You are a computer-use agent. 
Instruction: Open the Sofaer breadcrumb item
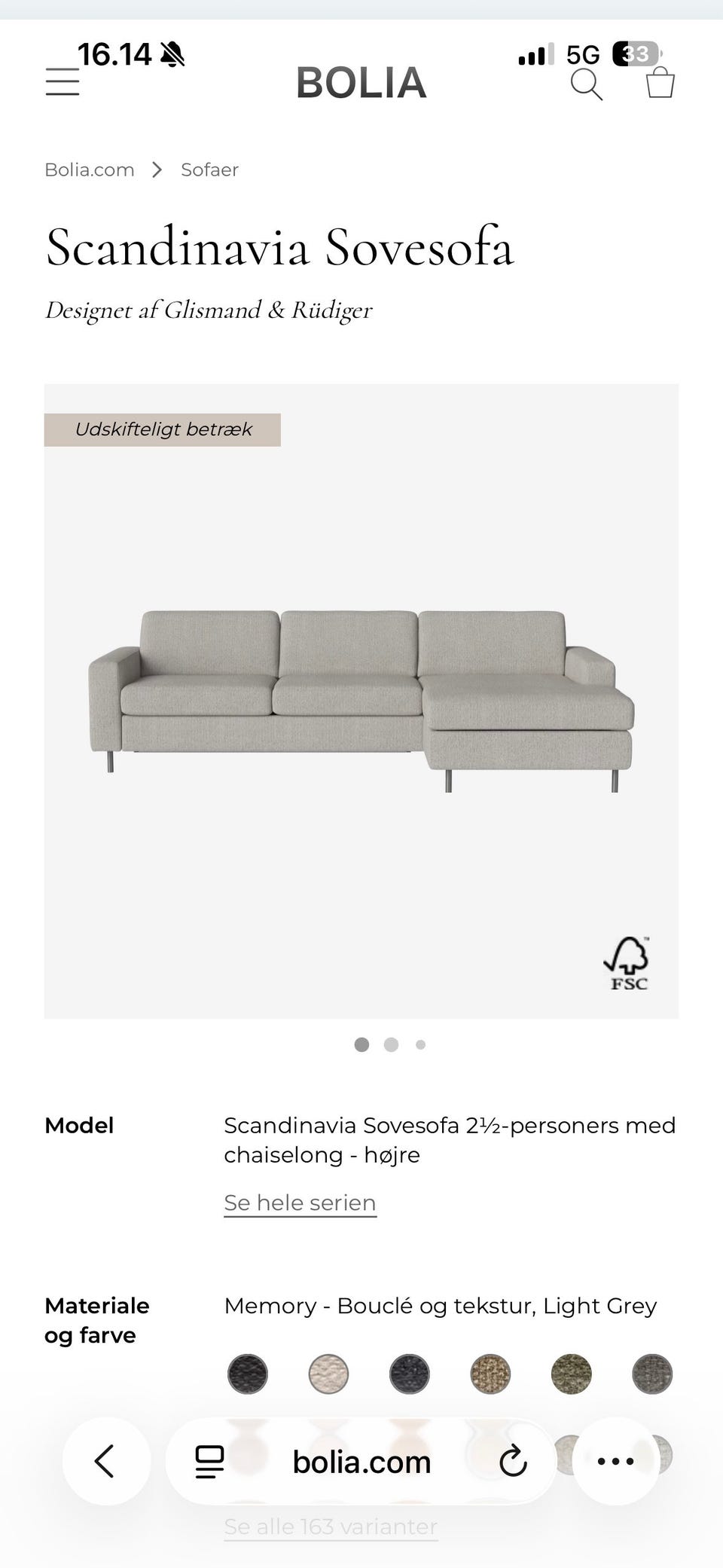coord(209,170)
